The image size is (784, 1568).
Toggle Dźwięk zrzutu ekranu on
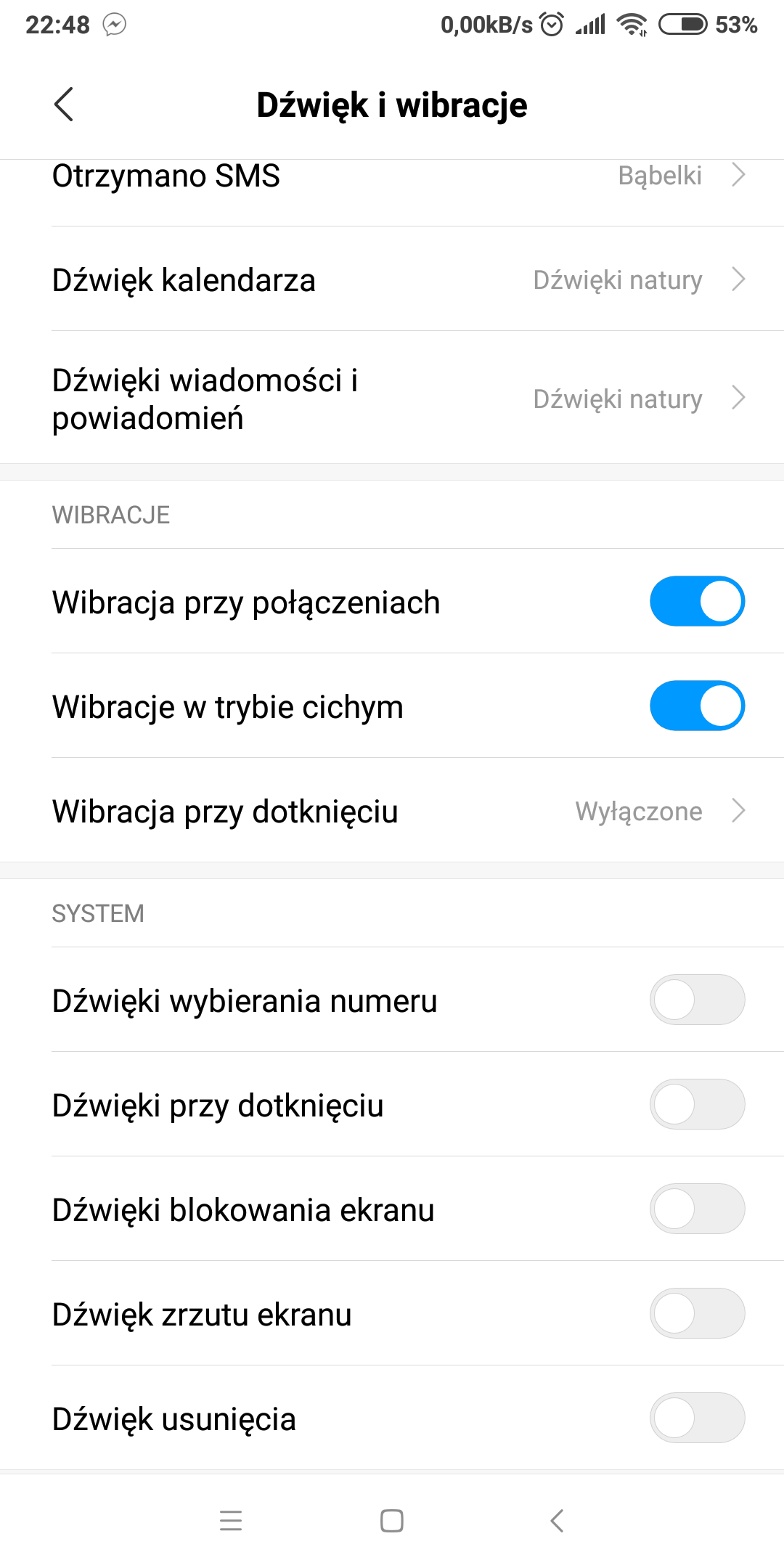[697, 1313]
